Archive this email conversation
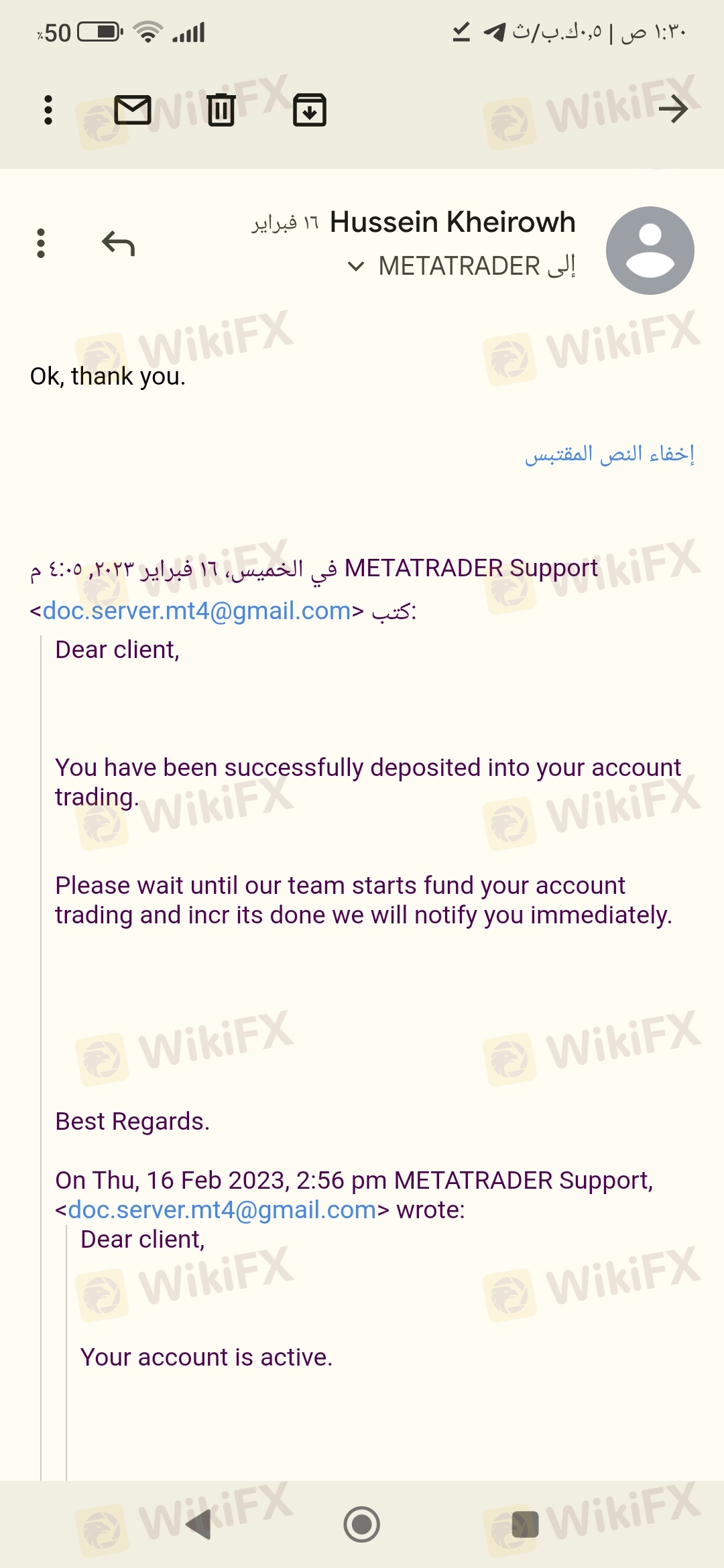This screenshot has width=724, height=1568. tap(310, 110)
